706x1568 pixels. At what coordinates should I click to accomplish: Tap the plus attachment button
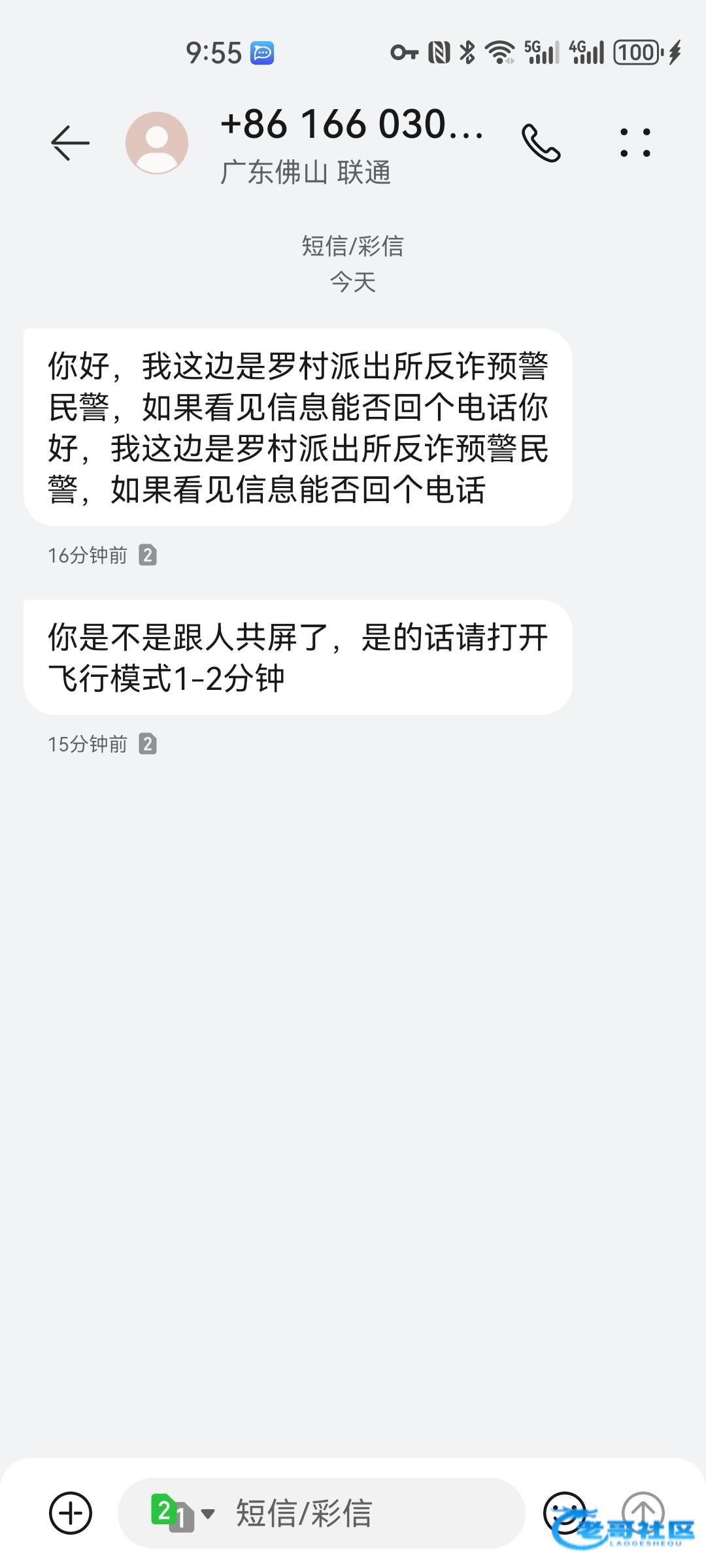pos(71,1513)
